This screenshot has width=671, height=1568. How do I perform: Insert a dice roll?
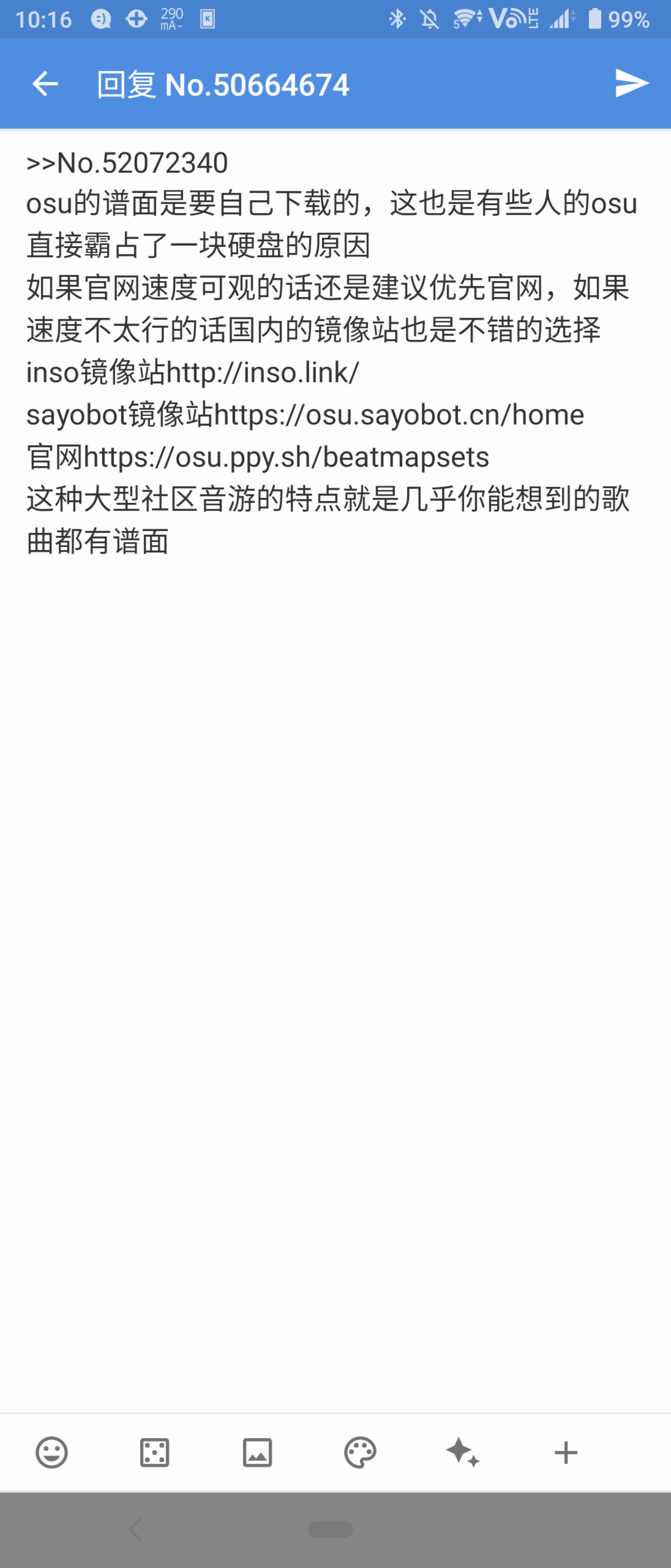(155, 1453)
